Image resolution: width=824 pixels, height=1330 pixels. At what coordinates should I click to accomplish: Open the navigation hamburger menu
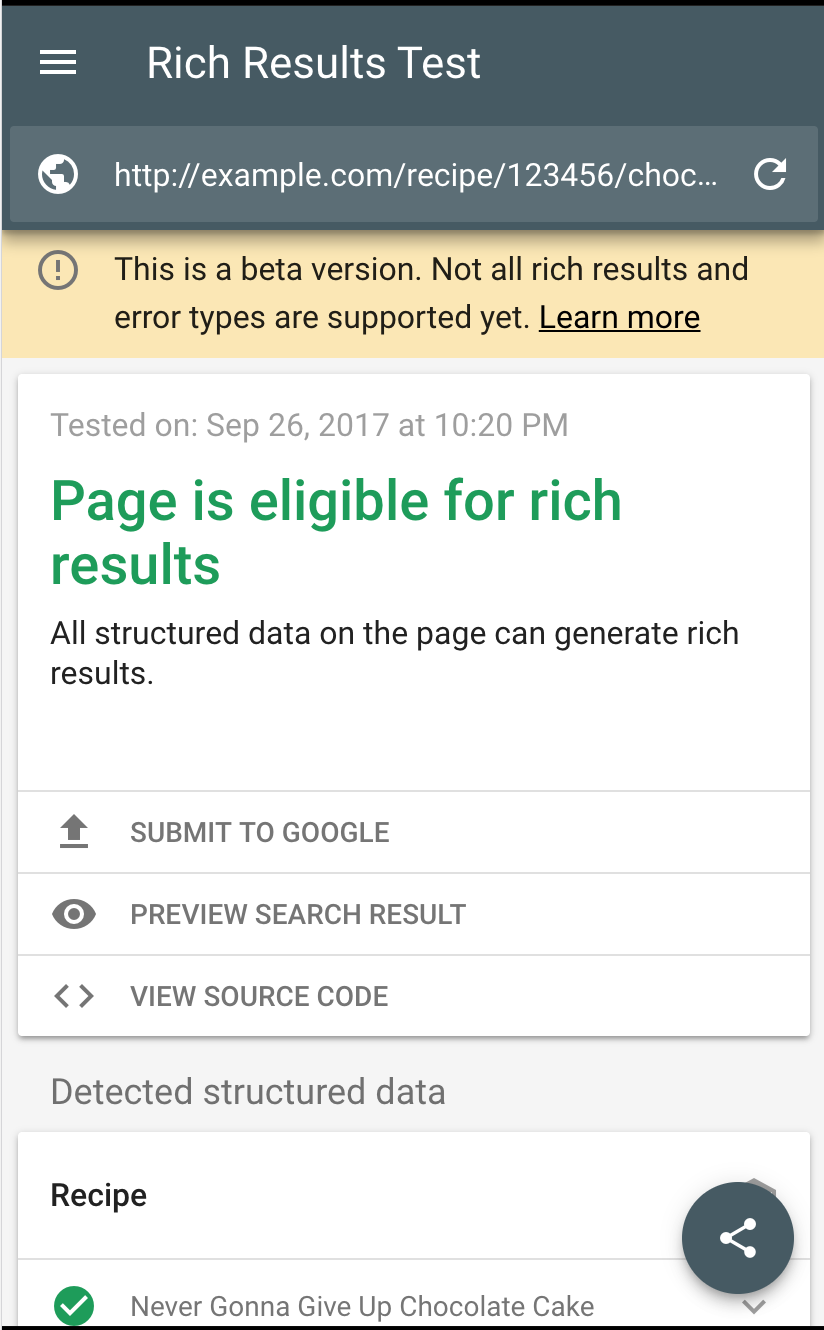(57, 62)
